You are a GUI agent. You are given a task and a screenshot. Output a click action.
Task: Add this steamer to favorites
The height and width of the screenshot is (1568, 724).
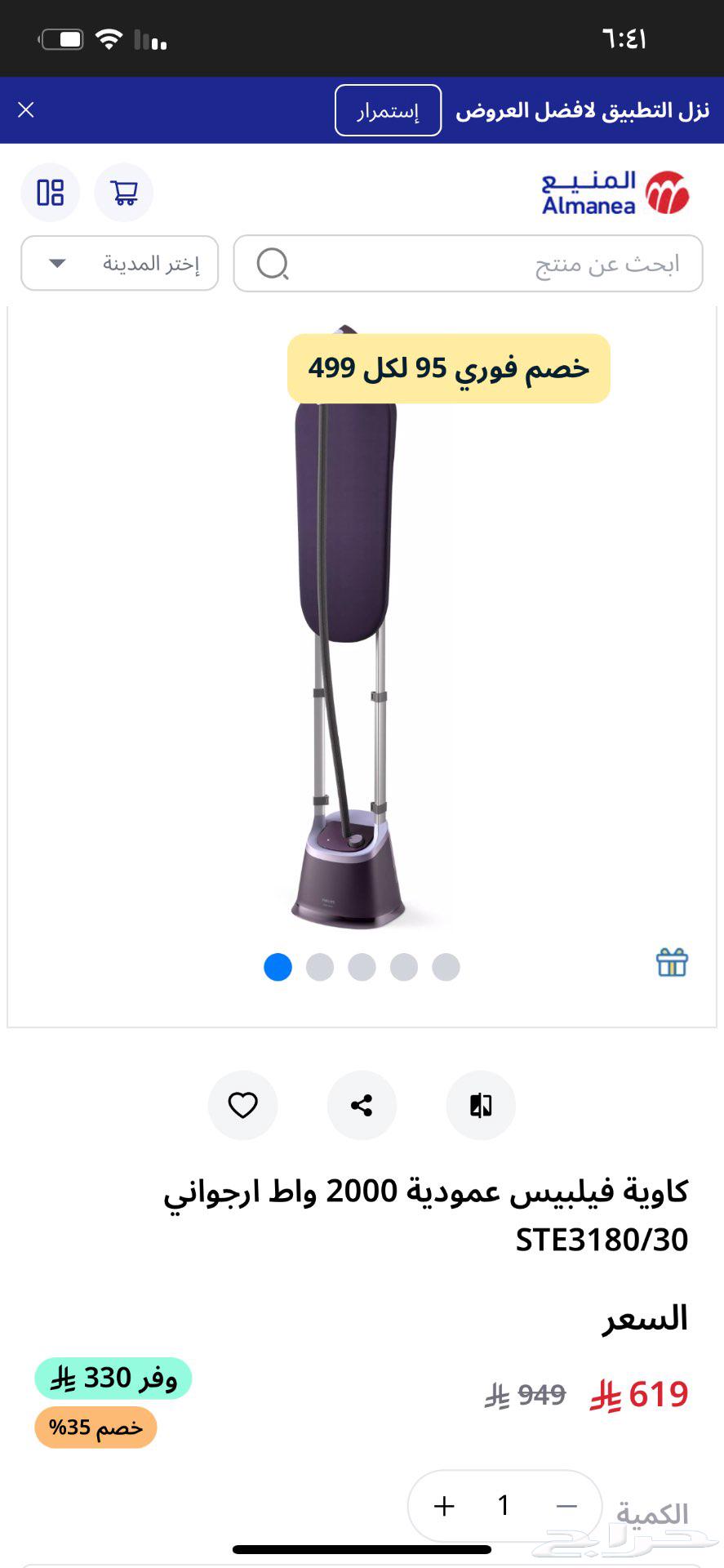point(243,1105)
